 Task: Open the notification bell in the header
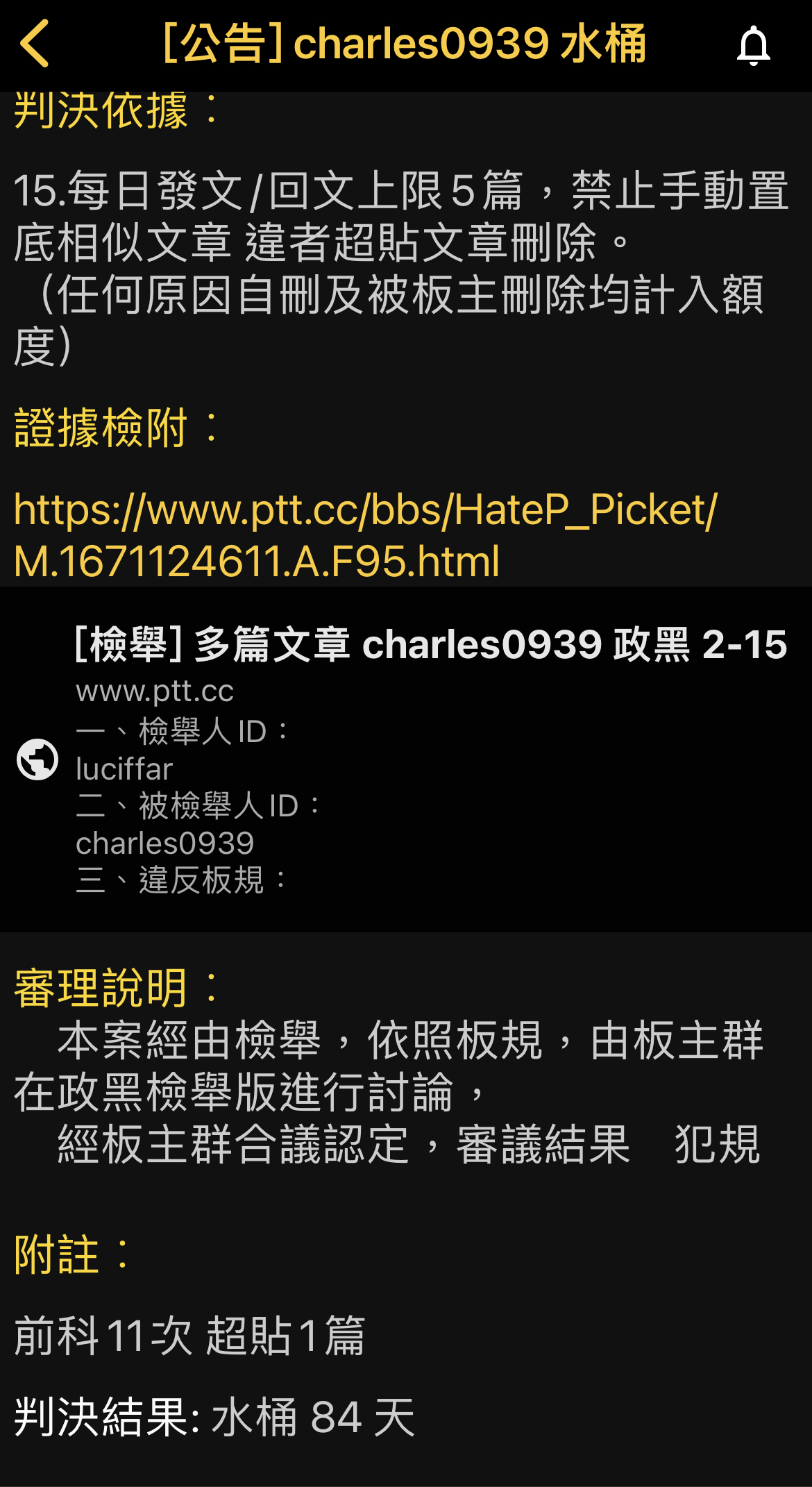[x=753, y=46]
